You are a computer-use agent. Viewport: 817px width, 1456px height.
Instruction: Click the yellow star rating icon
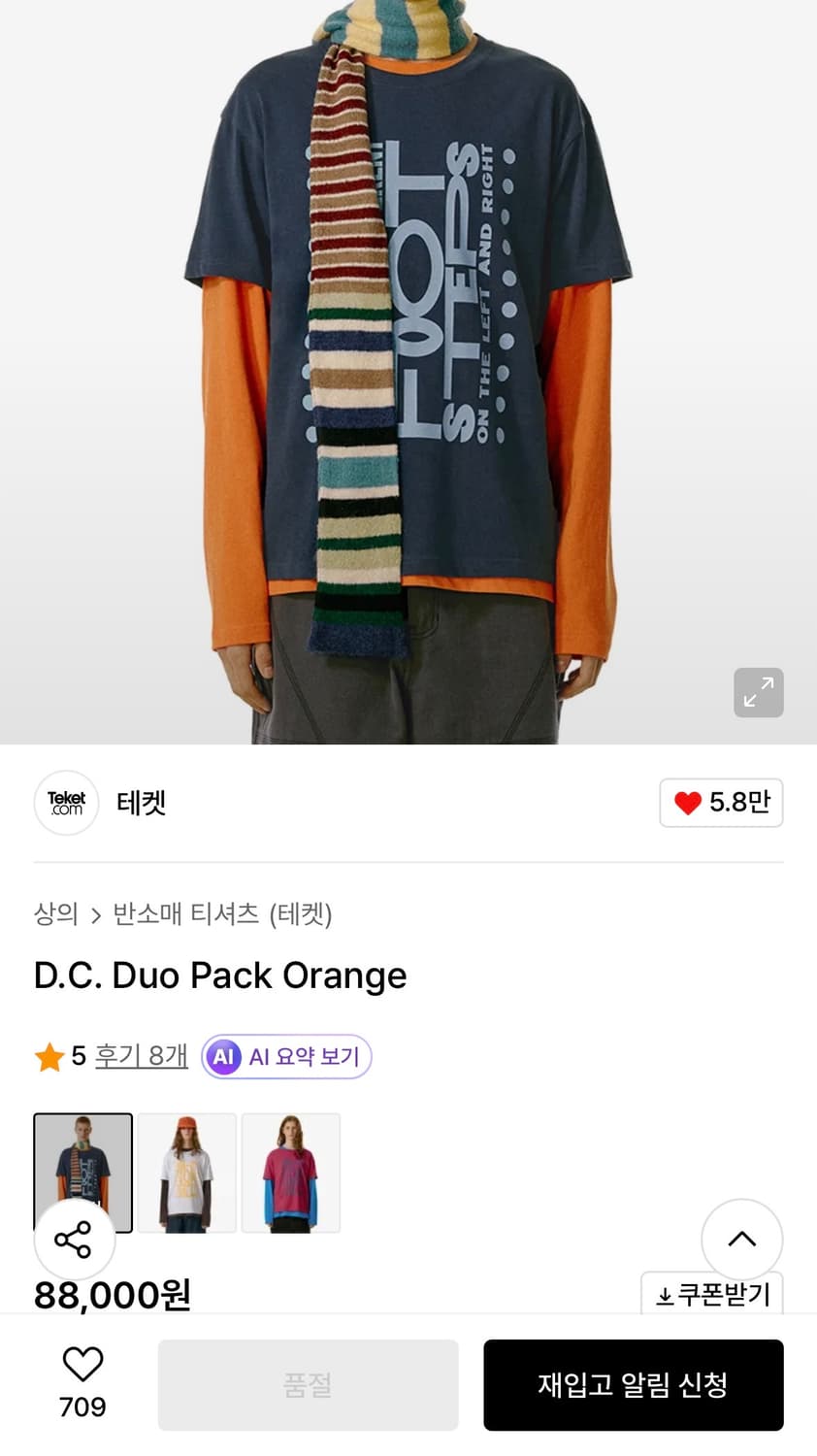[x=49, y=1057]
